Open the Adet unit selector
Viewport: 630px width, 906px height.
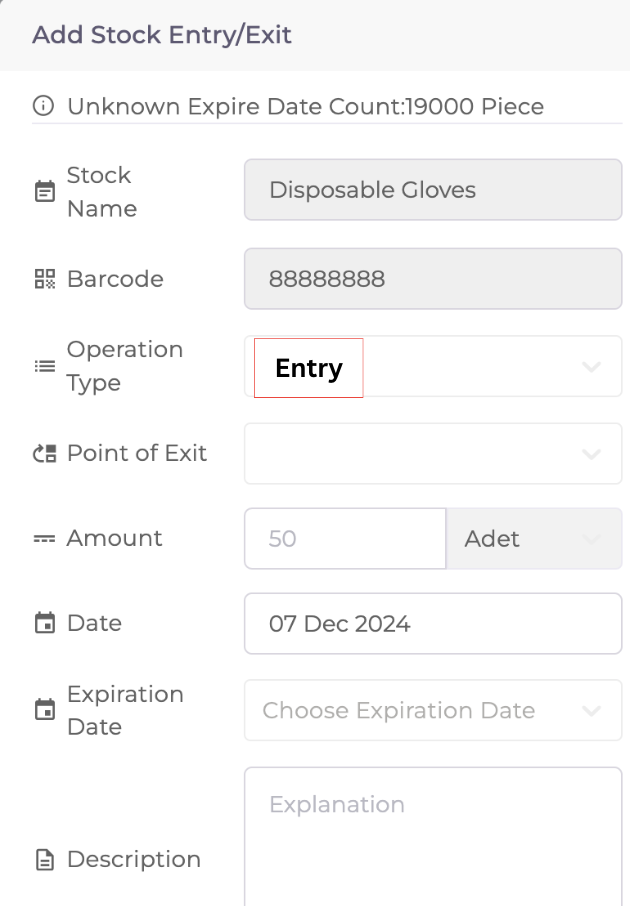tap(533, 538)
